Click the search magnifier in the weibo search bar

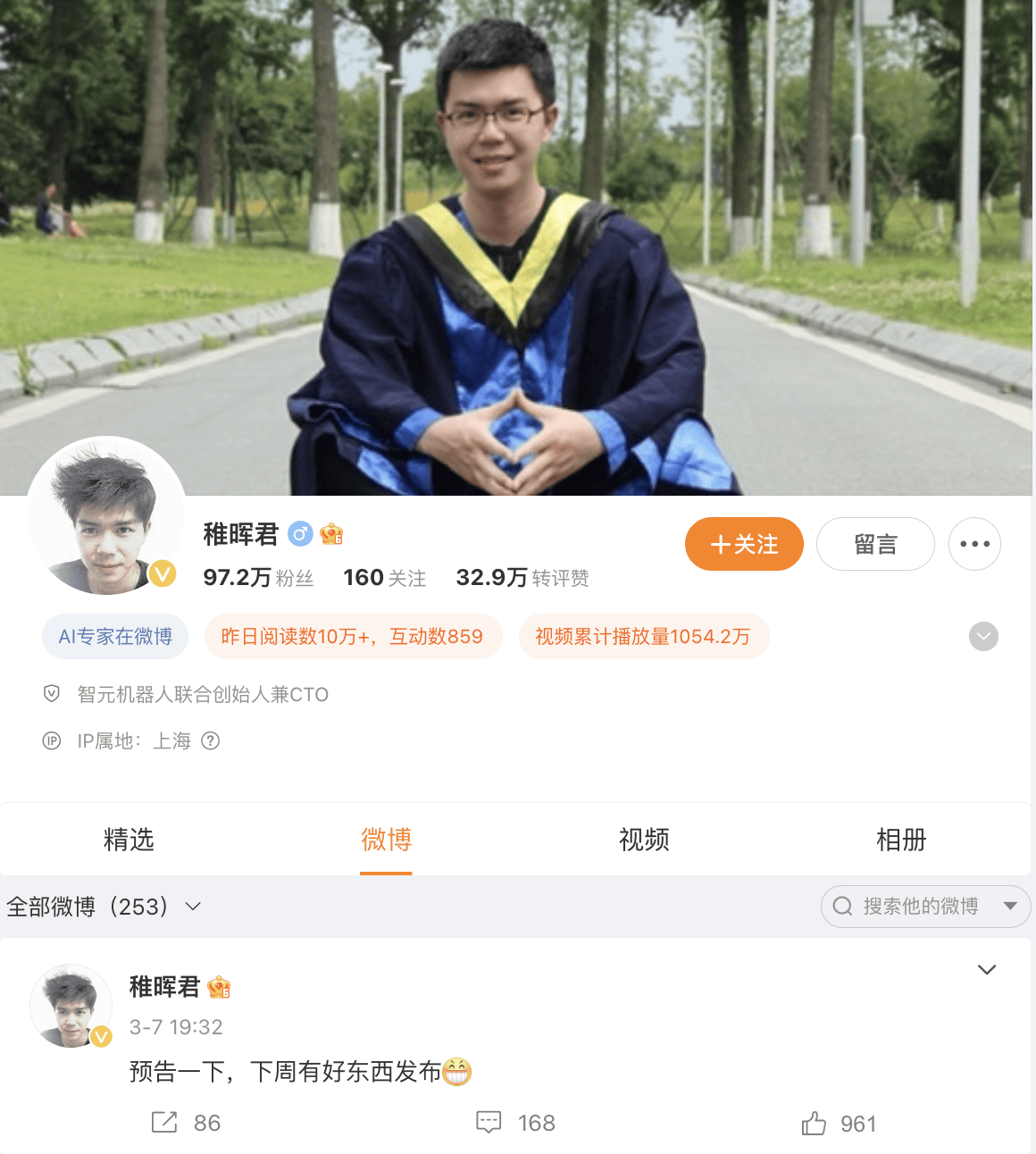(842, 907)
